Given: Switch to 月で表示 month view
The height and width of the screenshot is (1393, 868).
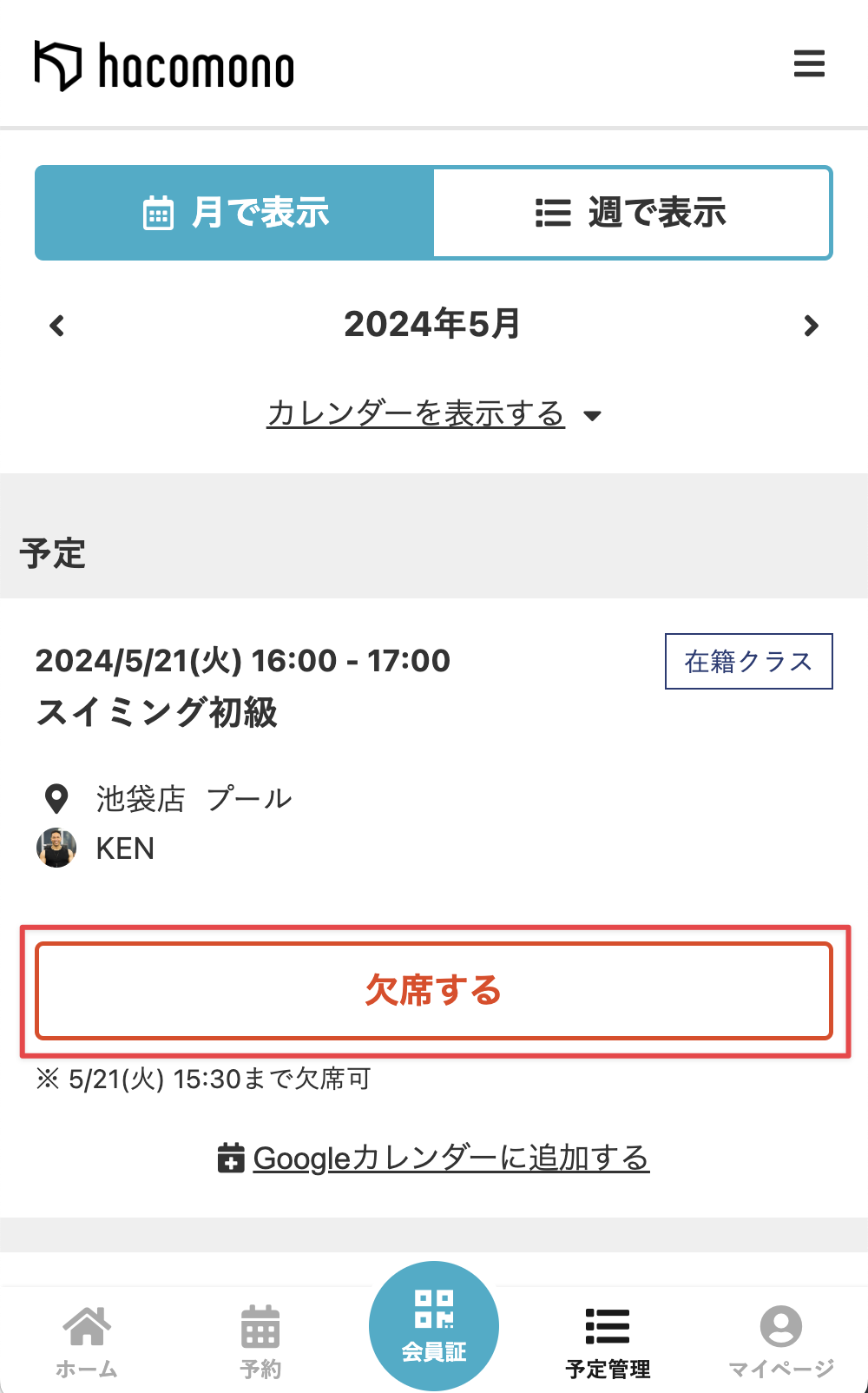Looking at the screenshot, I should [235, 213].
